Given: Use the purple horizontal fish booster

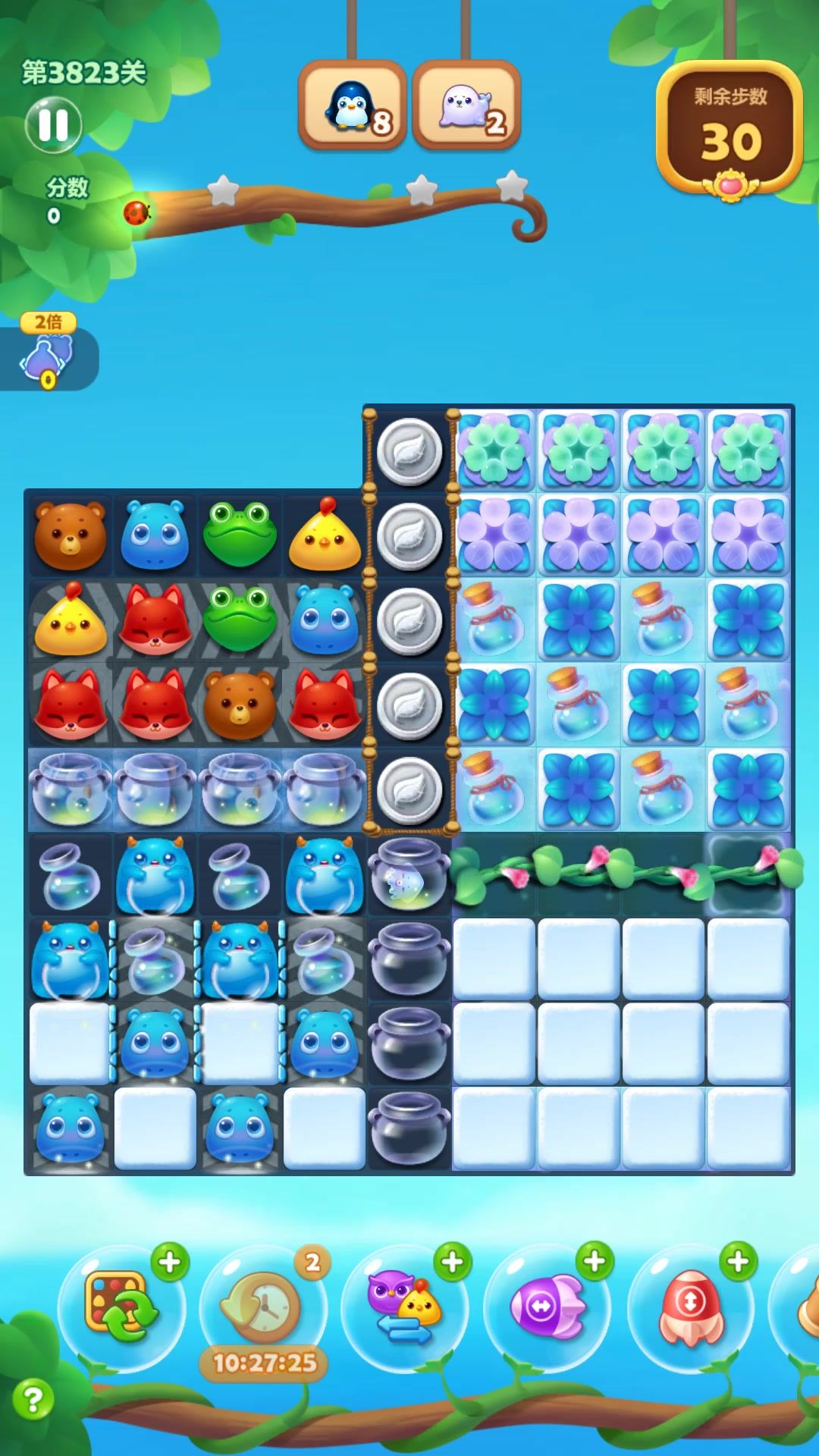Looking at the screenshot, I should pos(547,1307).
